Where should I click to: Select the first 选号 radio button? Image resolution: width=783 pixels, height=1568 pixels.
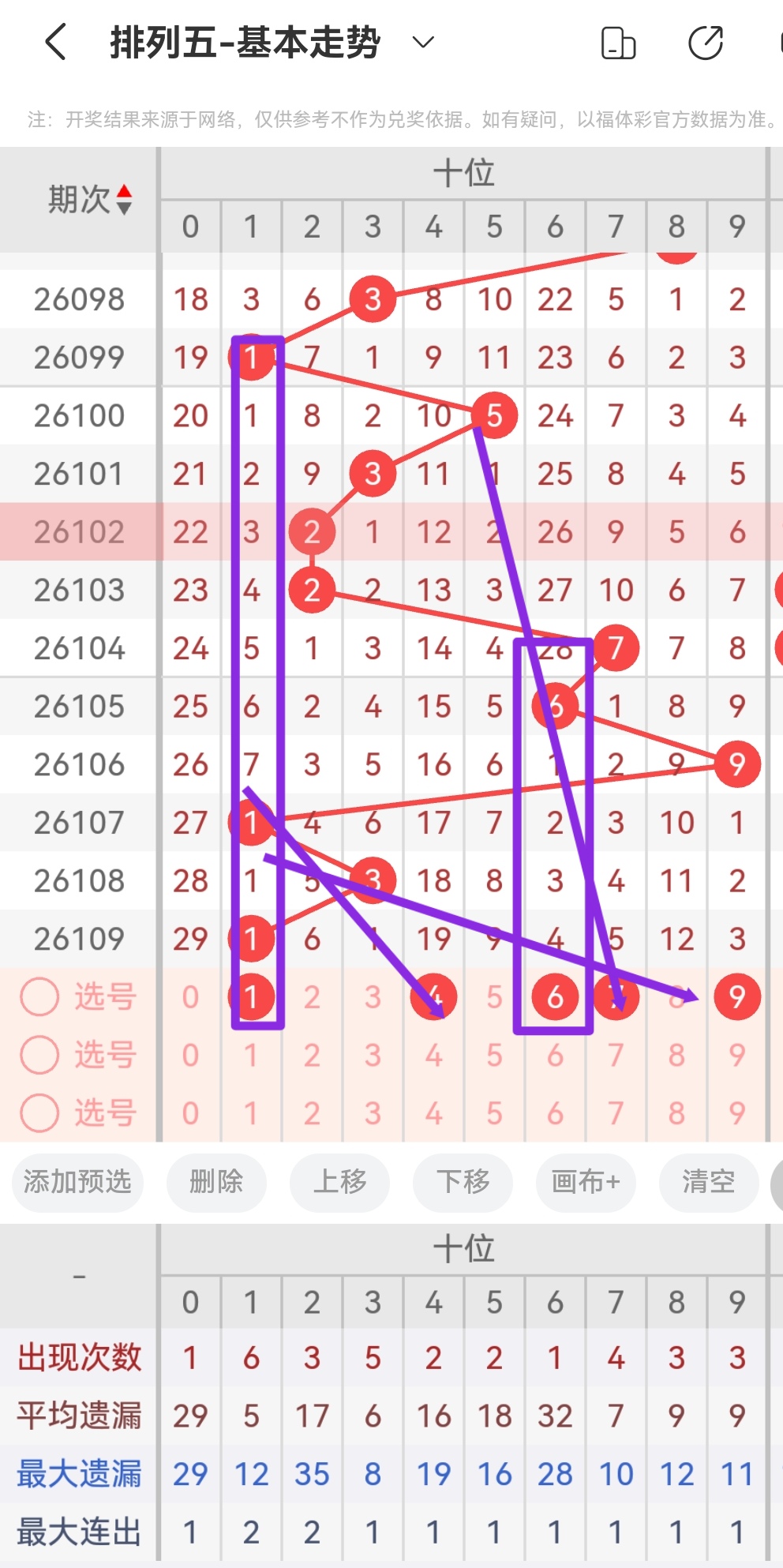[39, 996]
